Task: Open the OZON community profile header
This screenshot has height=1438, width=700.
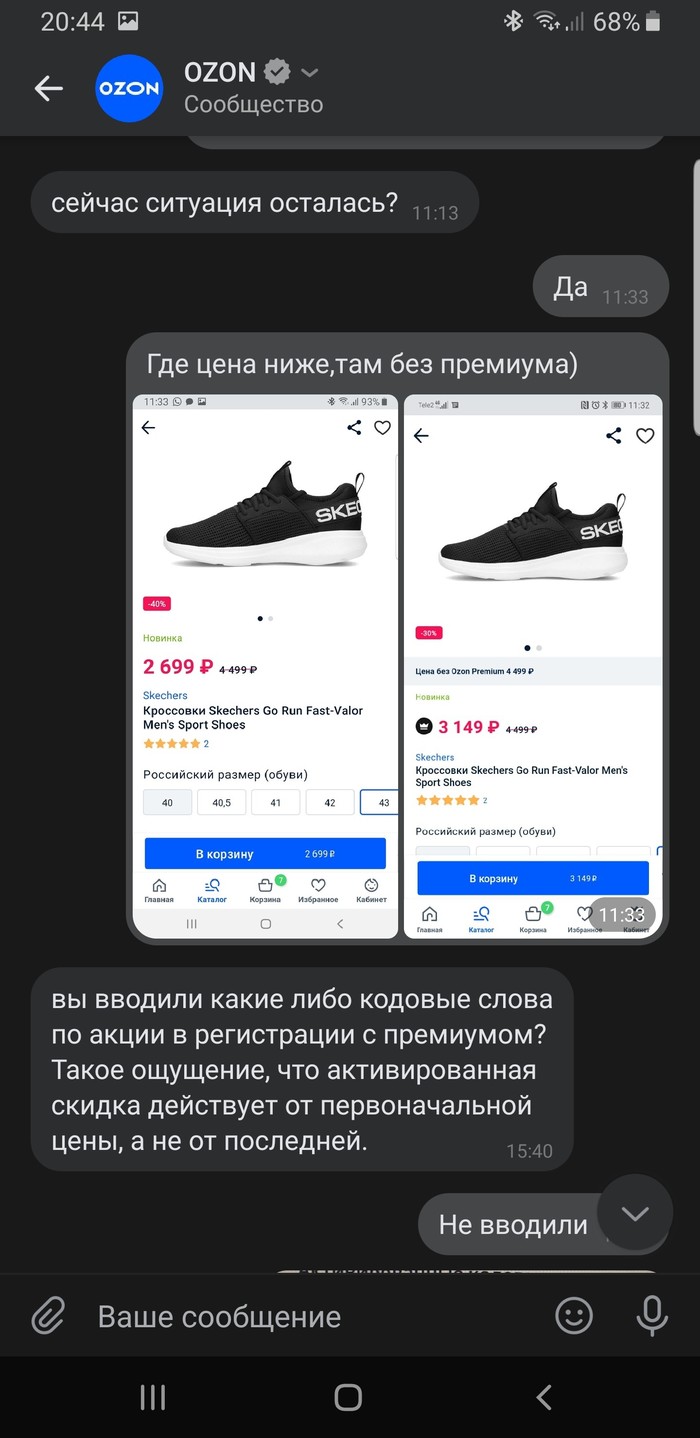Action: point(252,88)
